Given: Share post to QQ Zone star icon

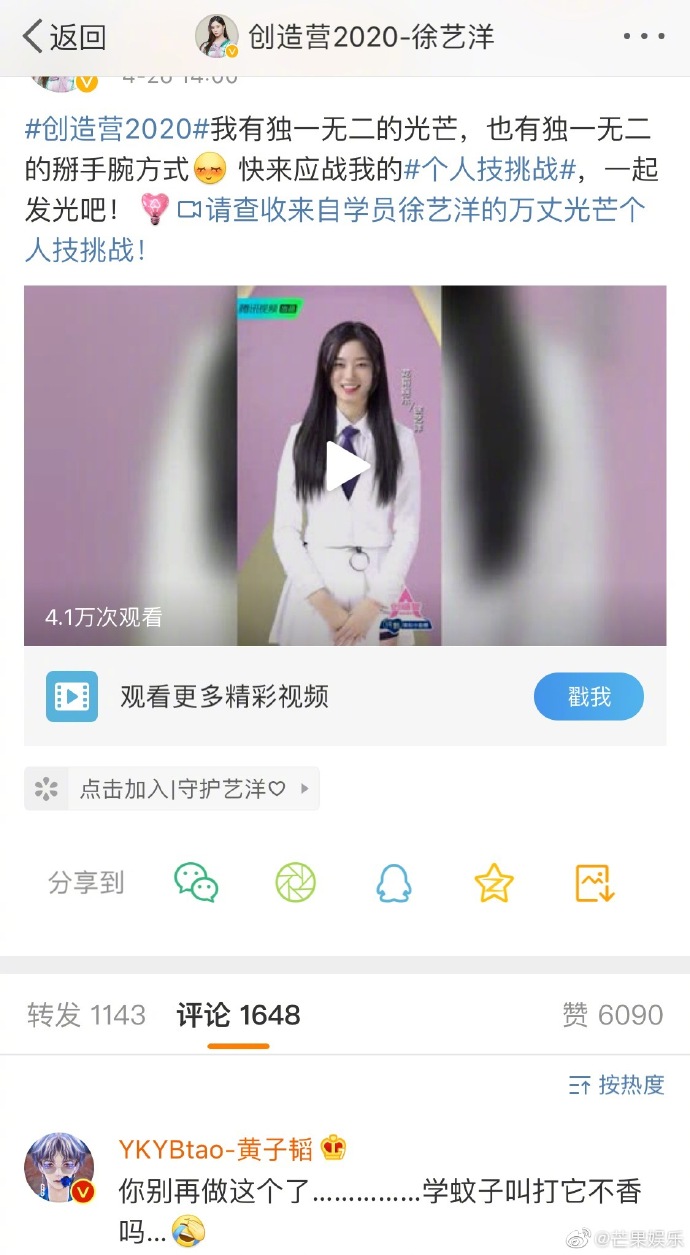Looking at the screenshot, I should click(x=494, y=882).
